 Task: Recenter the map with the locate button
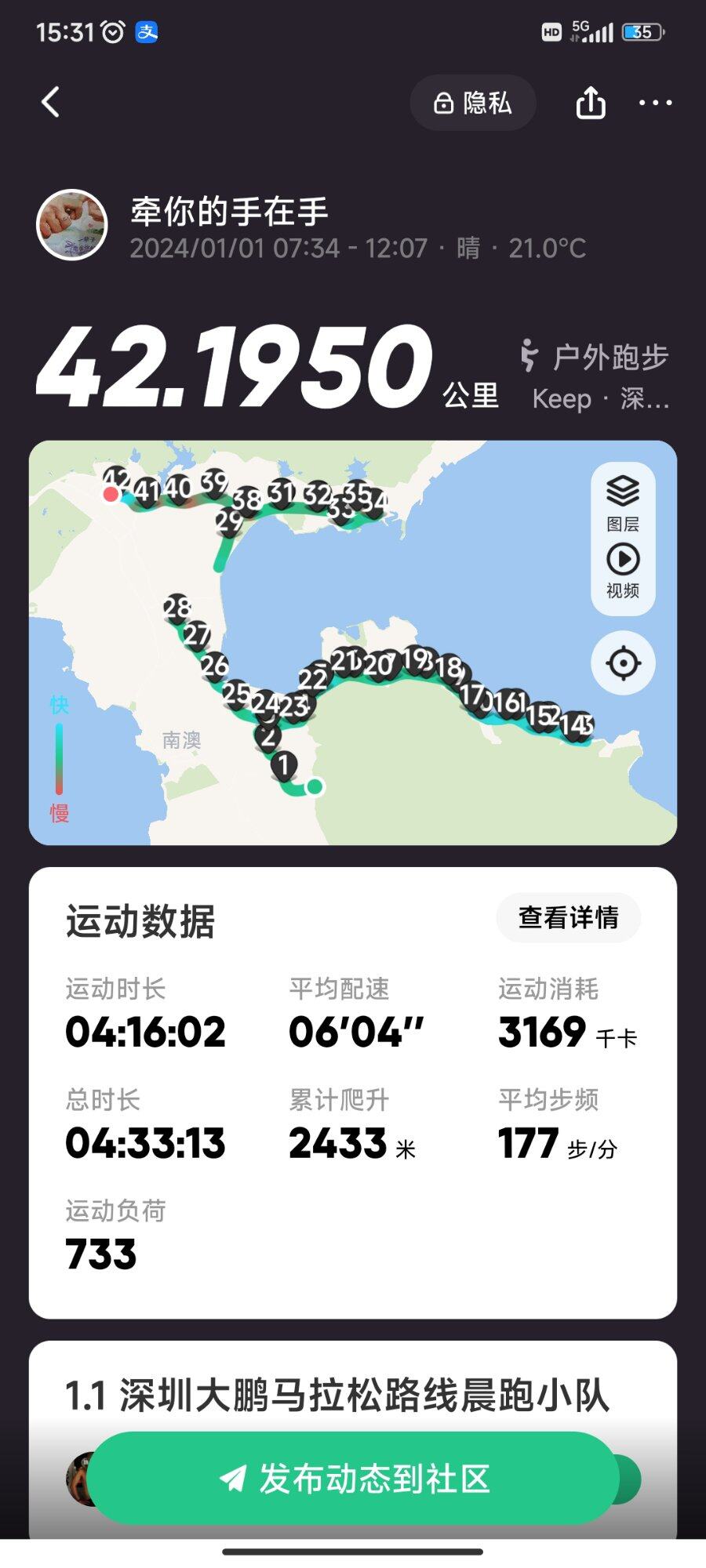623,663
